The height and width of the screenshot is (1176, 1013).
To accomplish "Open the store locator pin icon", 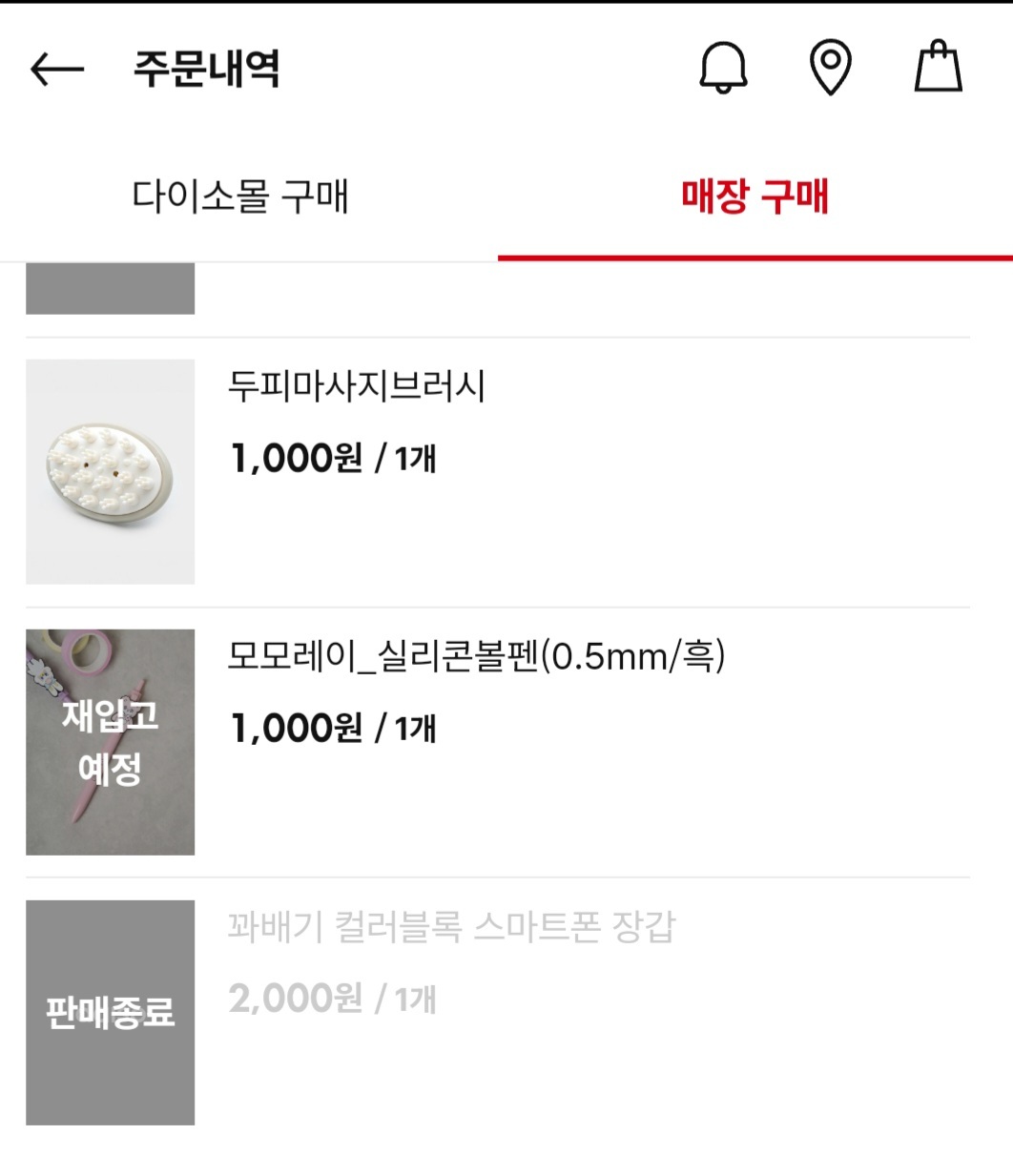I will (831, 69).
